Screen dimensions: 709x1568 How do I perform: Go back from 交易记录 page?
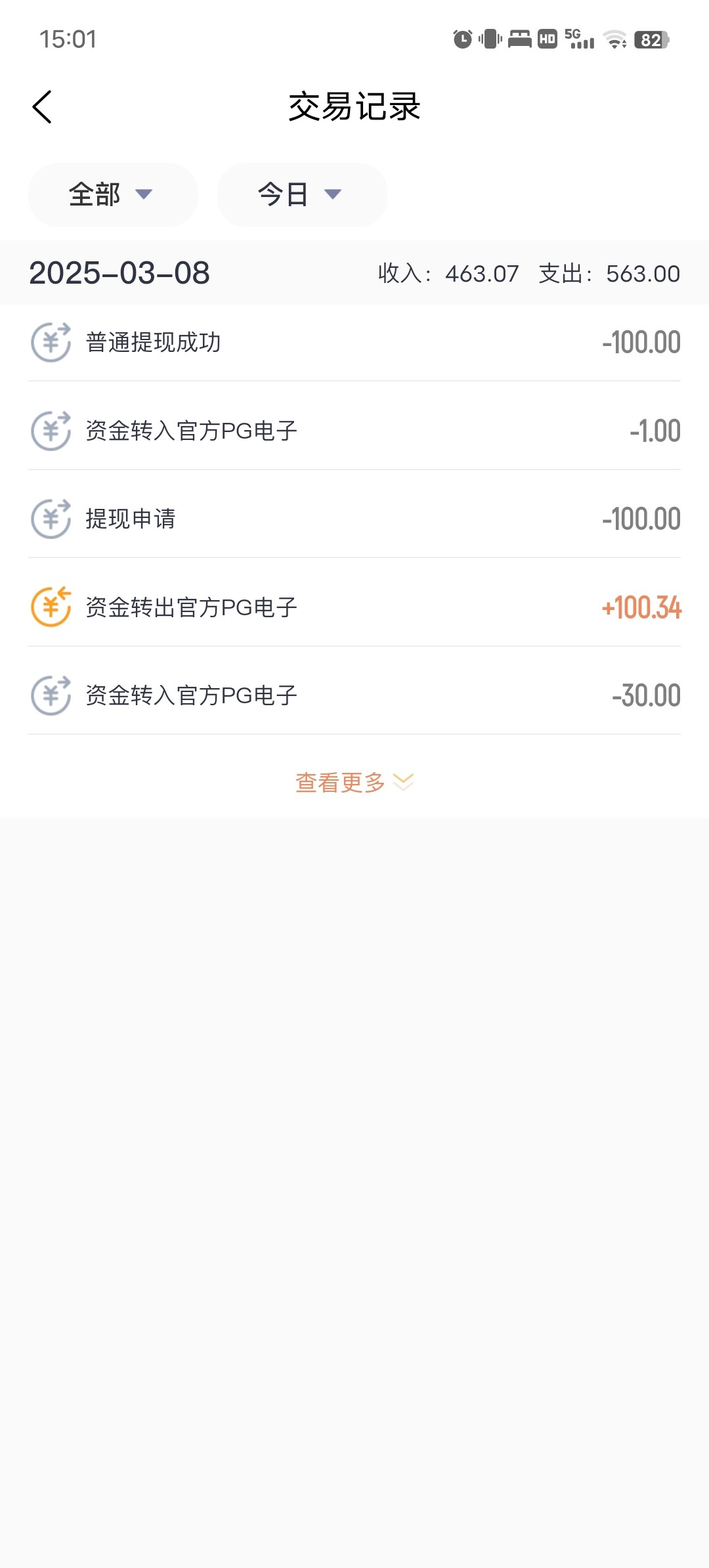(42, 107)
